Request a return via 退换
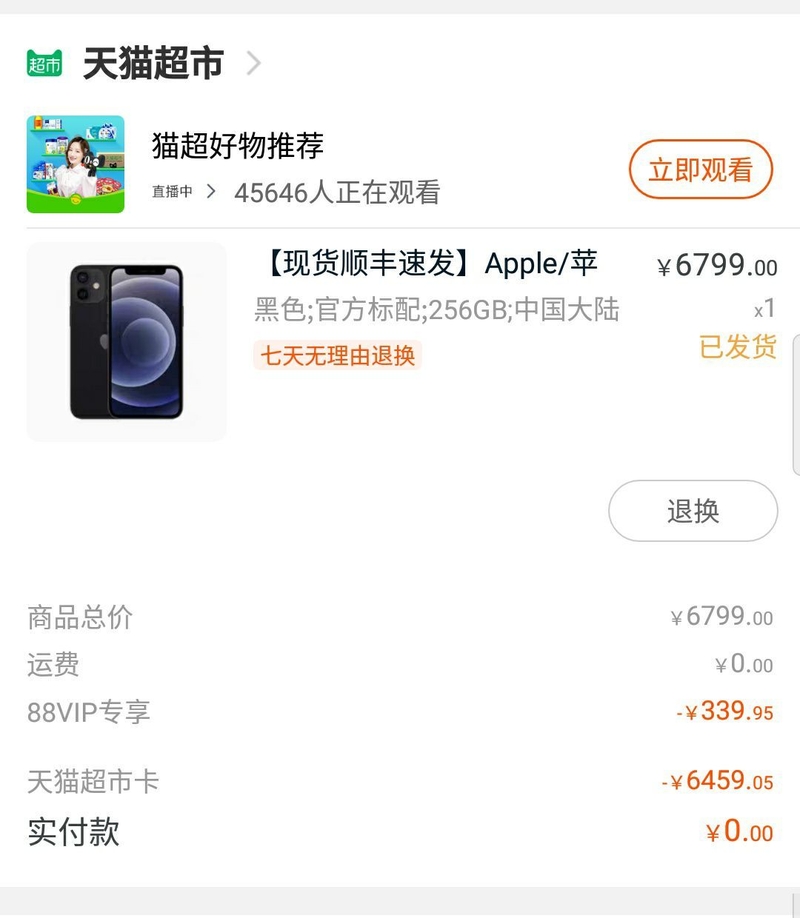 point(692,511)
